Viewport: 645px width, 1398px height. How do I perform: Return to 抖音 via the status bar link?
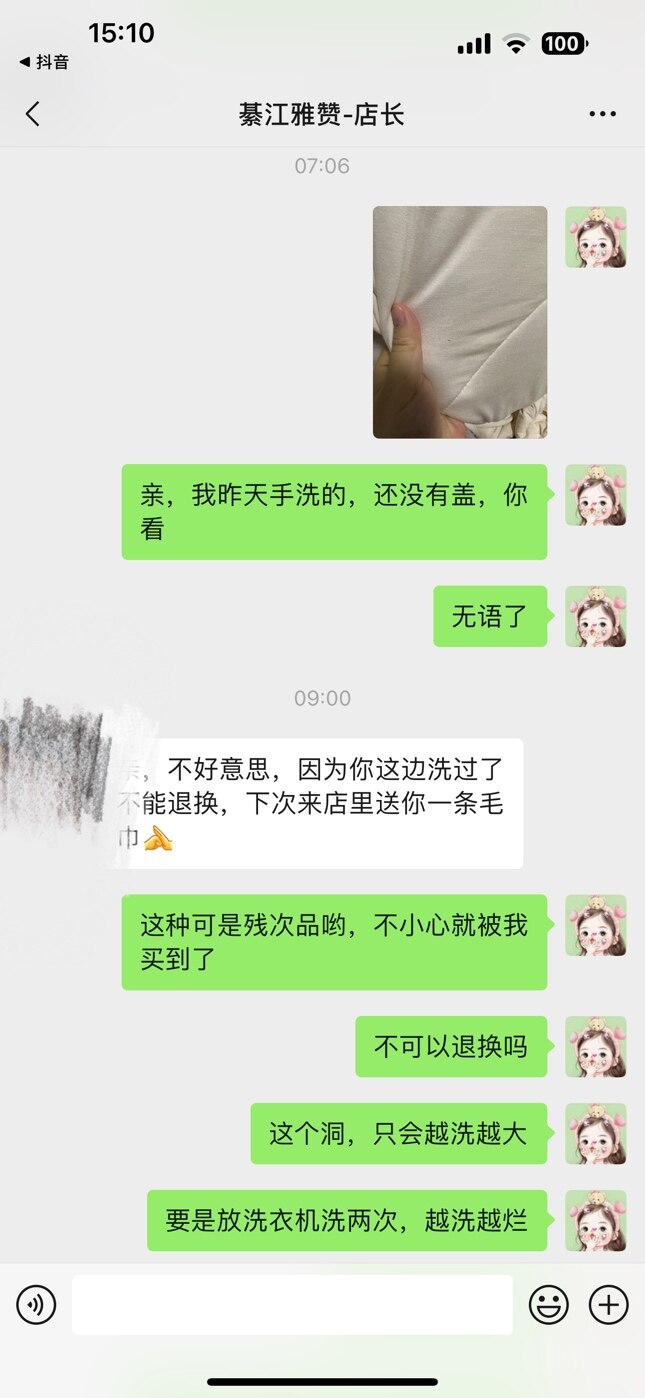click(x=44, y=62)
